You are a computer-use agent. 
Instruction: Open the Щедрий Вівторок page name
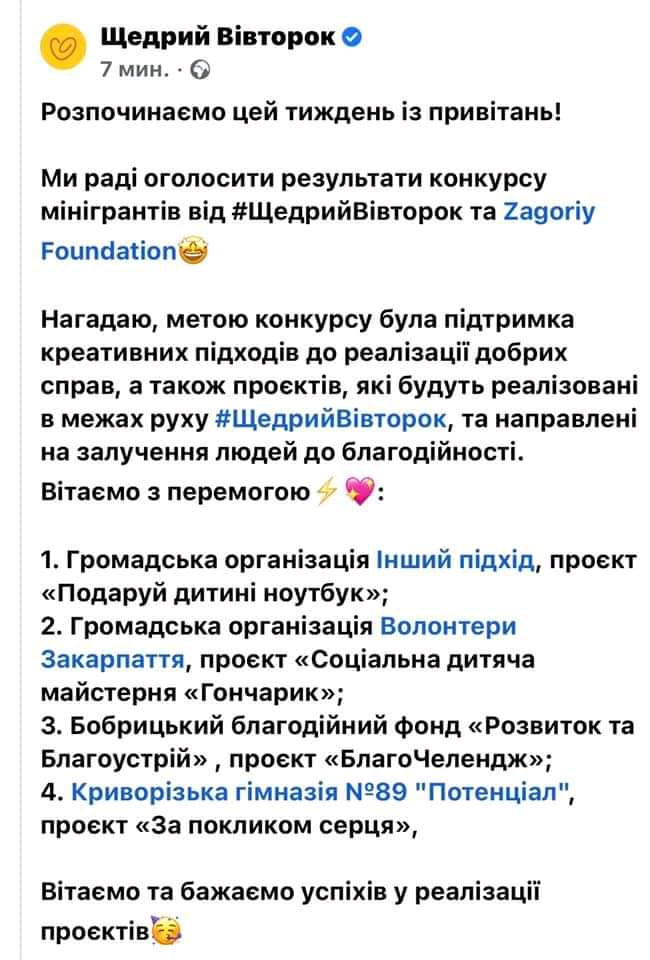pyautogui.click(x=218, y=38)
